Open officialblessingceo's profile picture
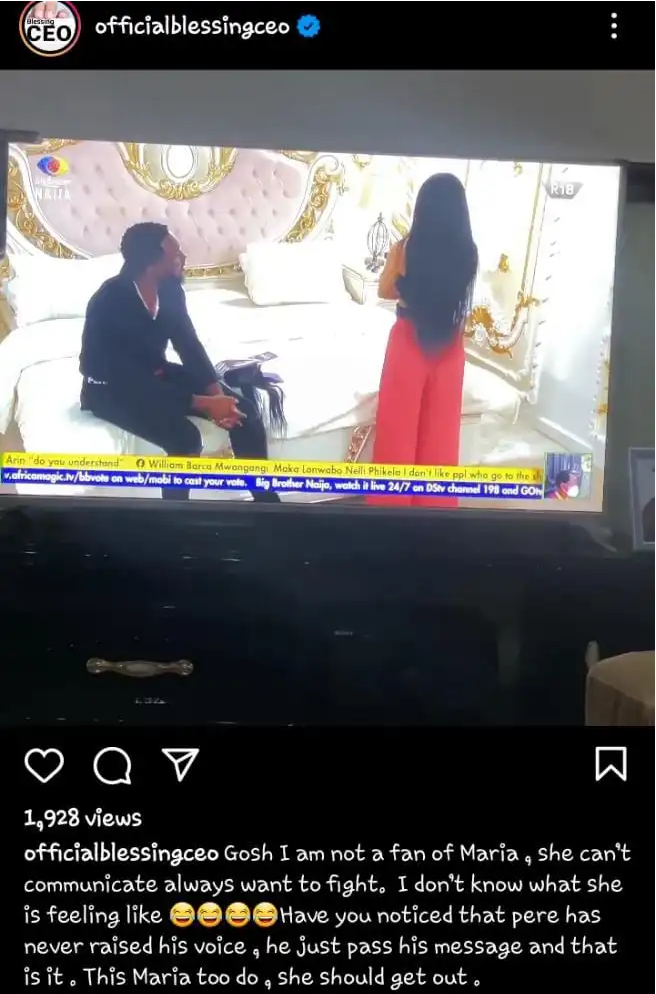 [49, 27]
